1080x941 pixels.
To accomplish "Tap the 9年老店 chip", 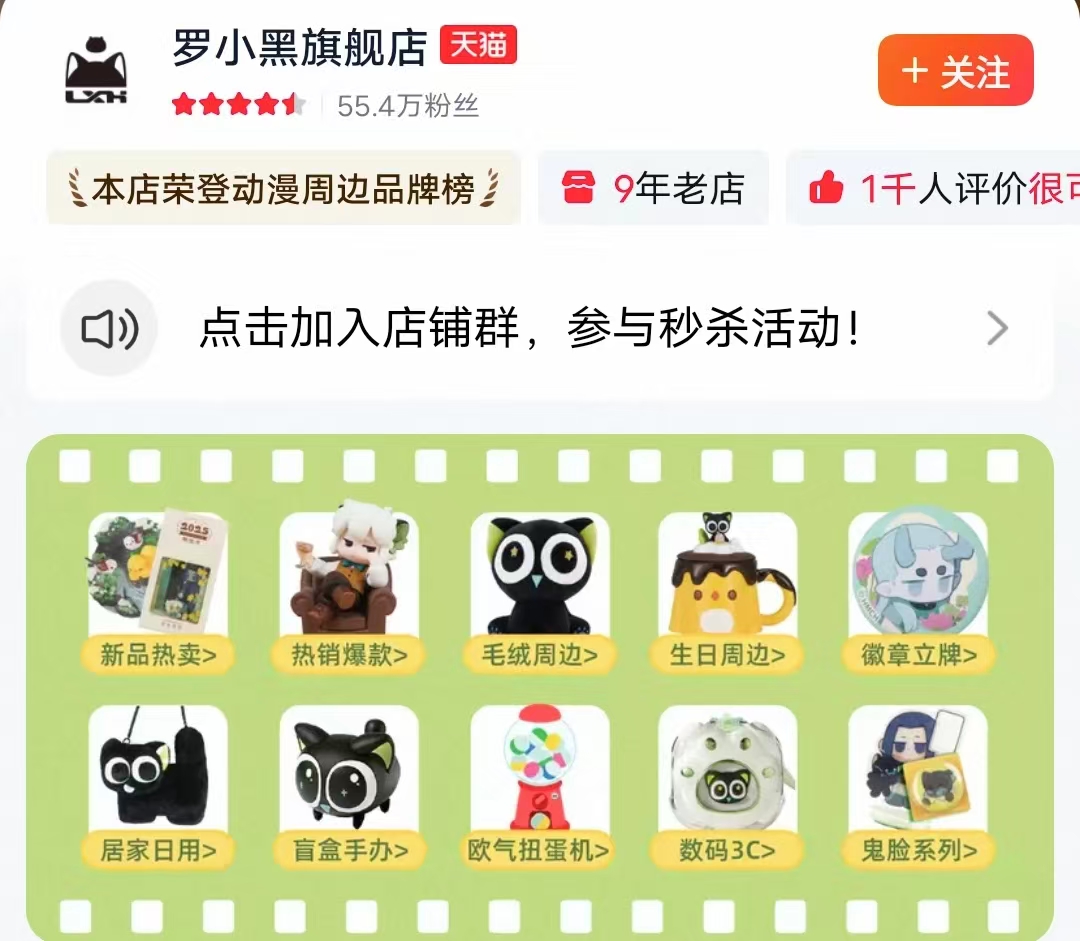I will pos(653,188).
